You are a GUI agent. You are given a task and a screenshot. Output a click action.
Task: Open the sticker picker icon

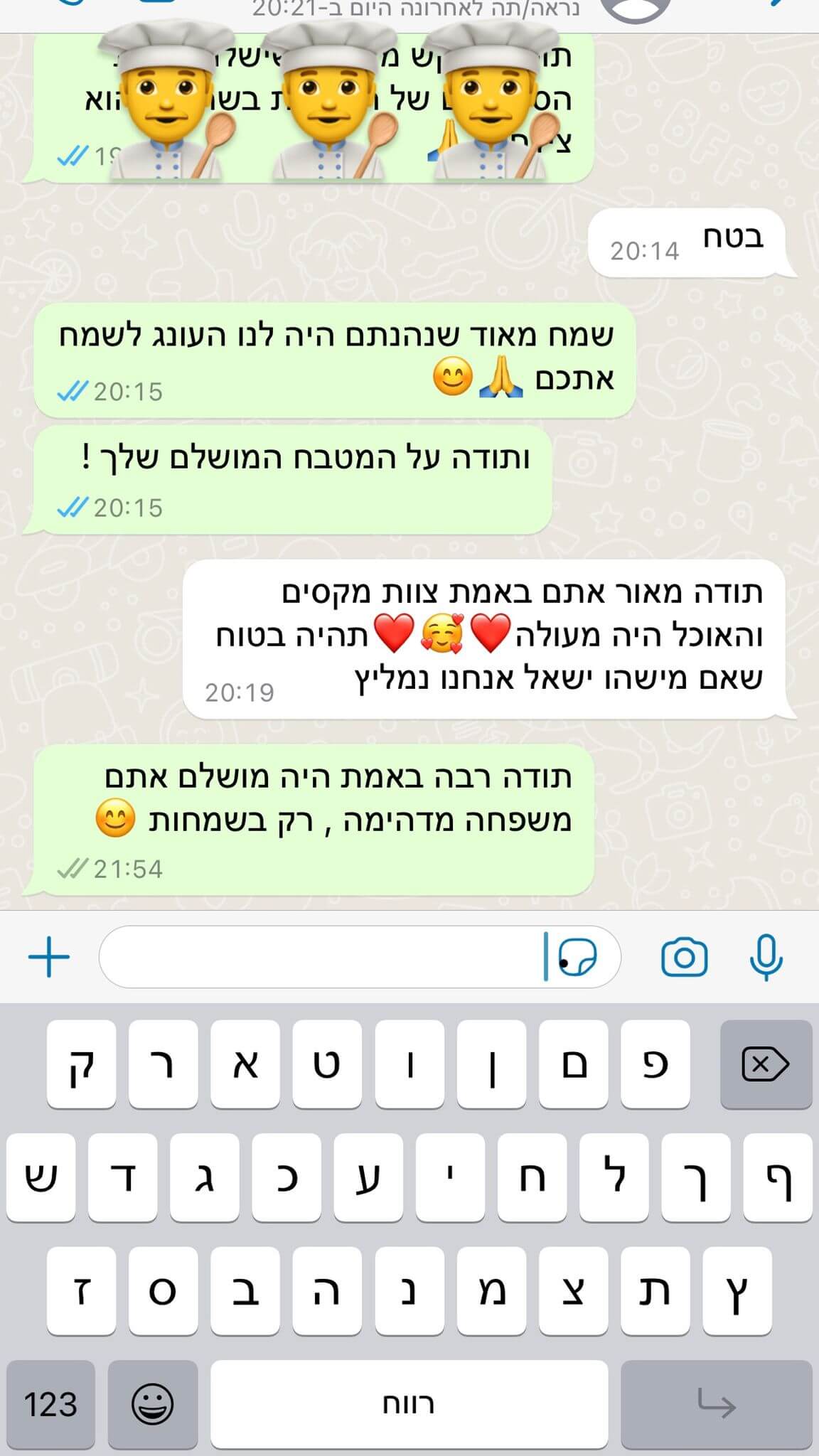pos(577,957)
